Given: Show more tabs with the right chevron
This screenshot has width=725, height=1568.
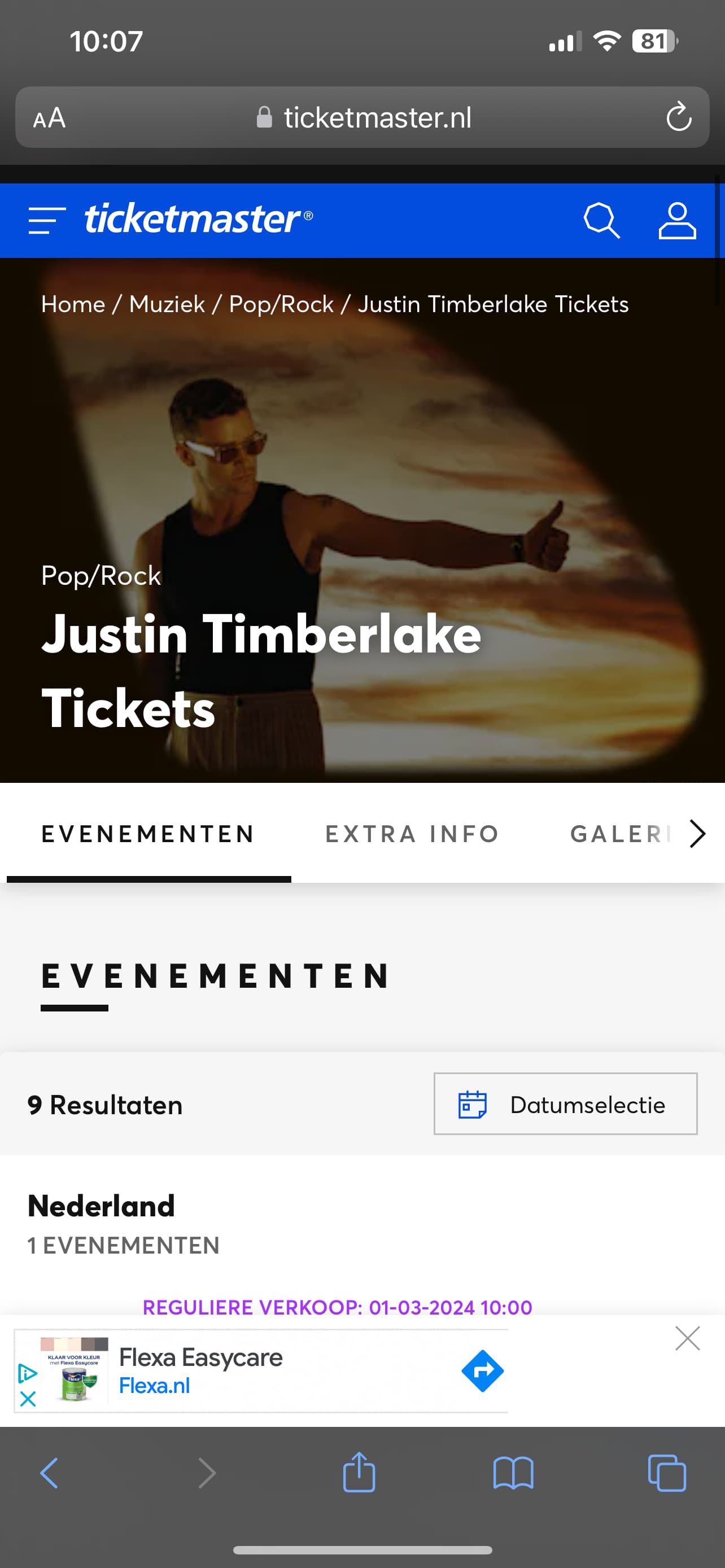Looking at the screenshot, I should pyautogui.click(x=697, y=833).
